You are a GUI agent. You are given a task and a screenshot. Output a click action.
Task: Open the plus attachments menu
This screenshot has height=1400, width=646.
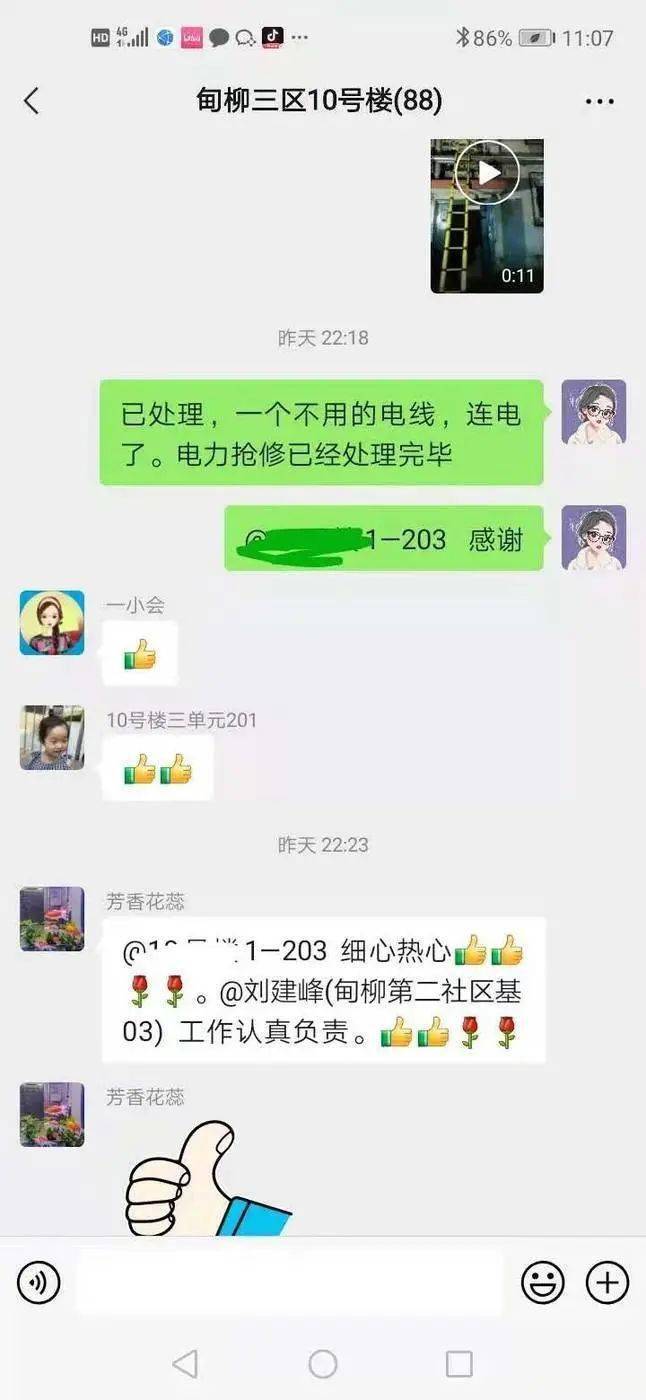point(607,1282)
